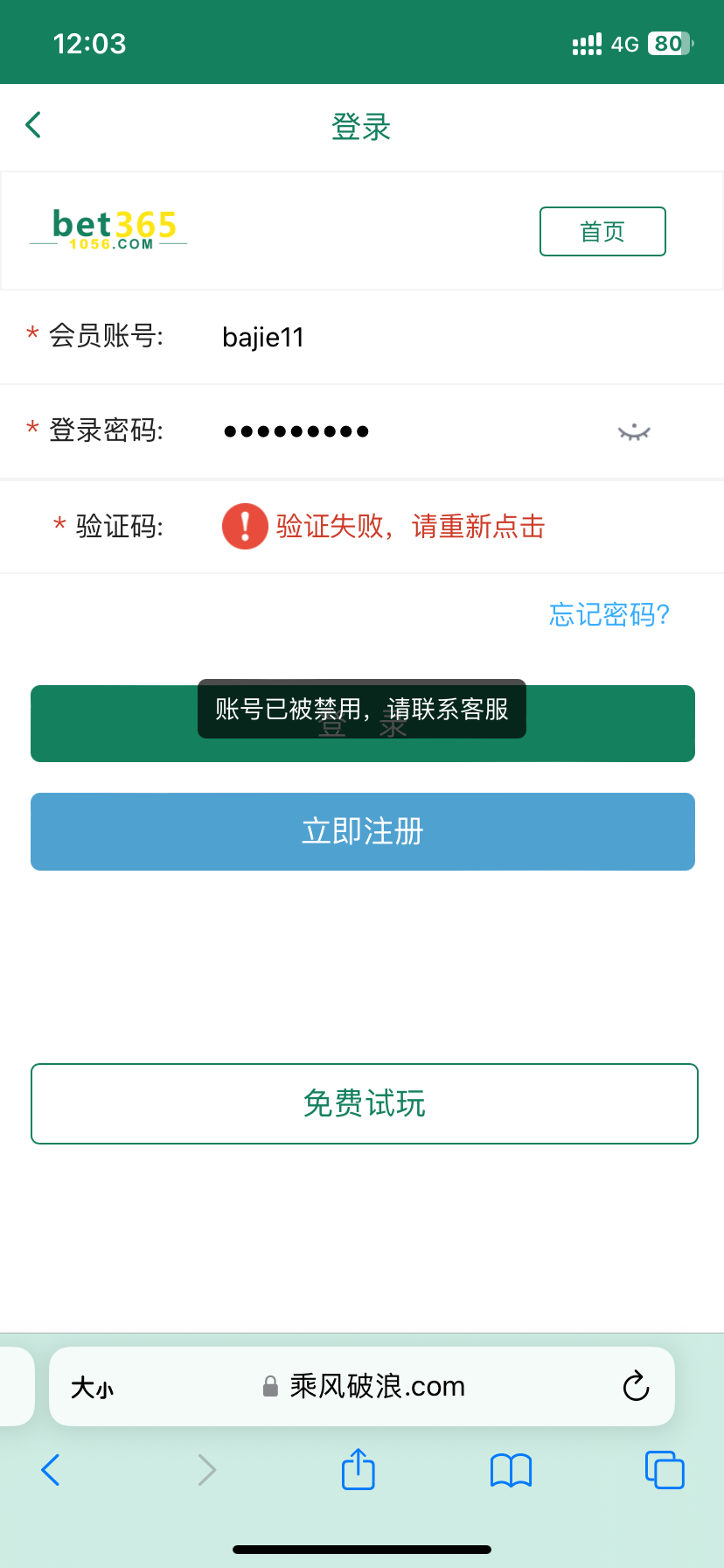The width and height of the screenshot is (724, 1568).
Task: Tap the 乘风破浪.com address bar
Action: pyautogui.click(x=376, y=1386)
